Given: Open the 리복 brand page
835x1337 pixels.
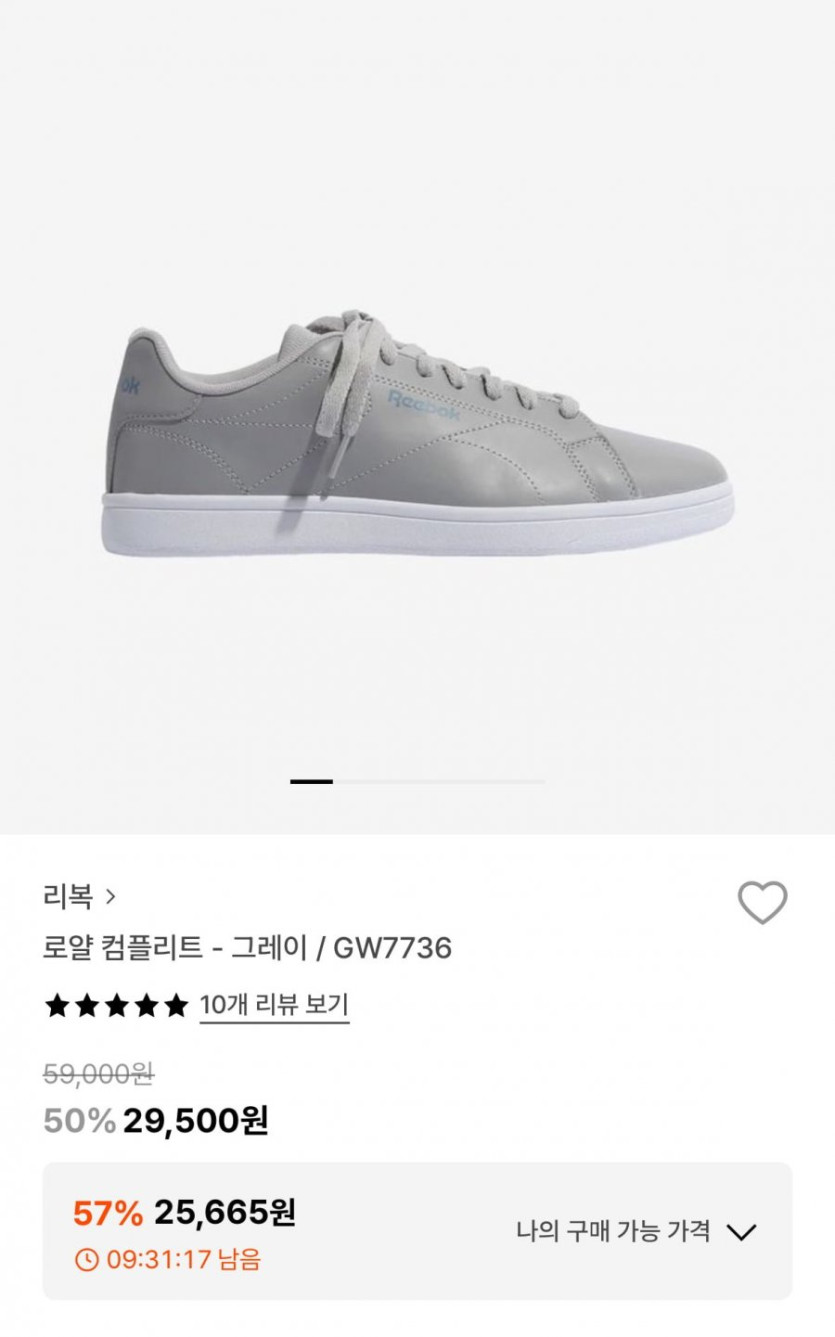Looking at the screenshot, I should coord(79,896).
